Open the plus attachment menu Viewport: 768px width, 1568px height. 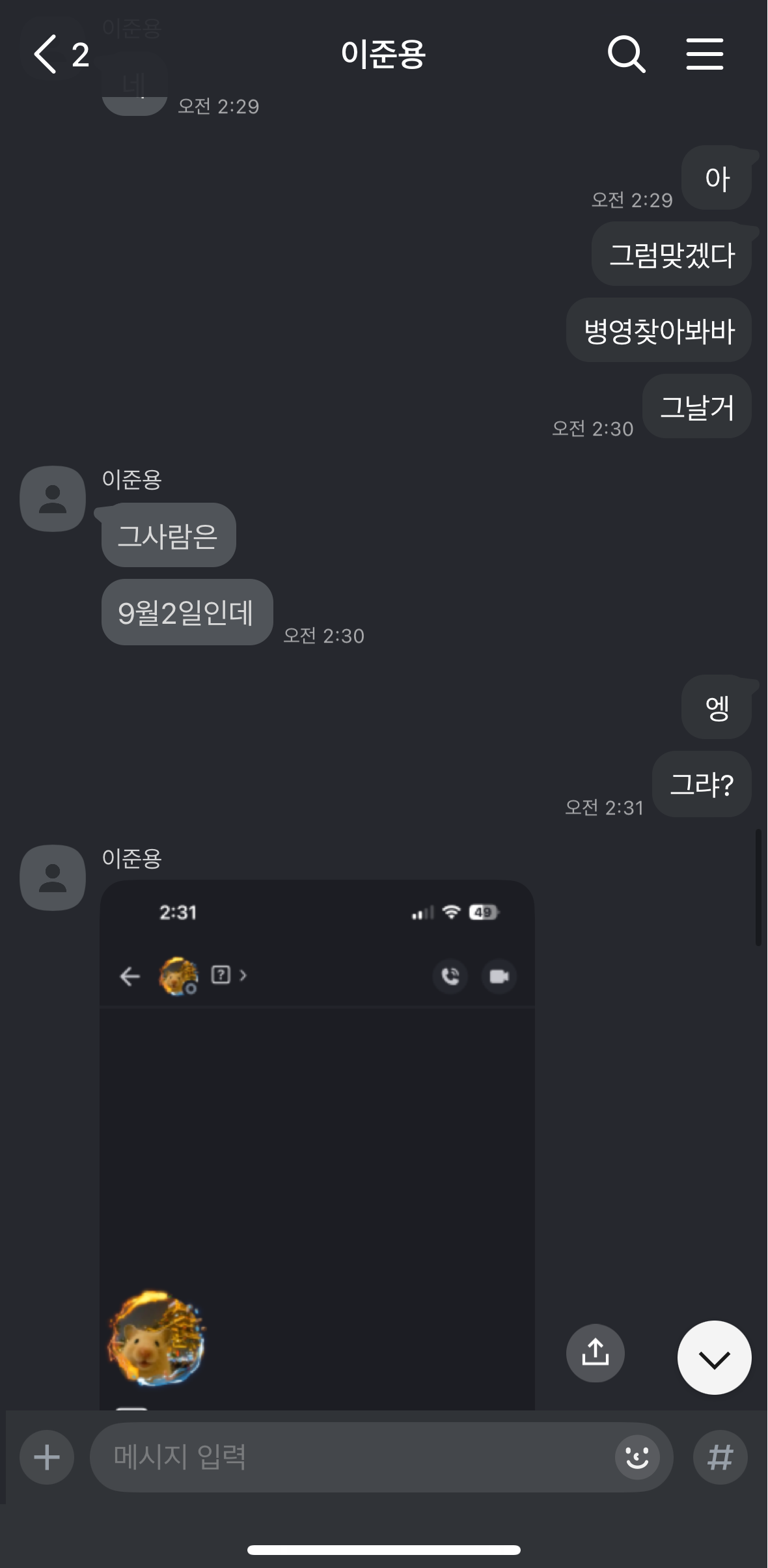47,1457
